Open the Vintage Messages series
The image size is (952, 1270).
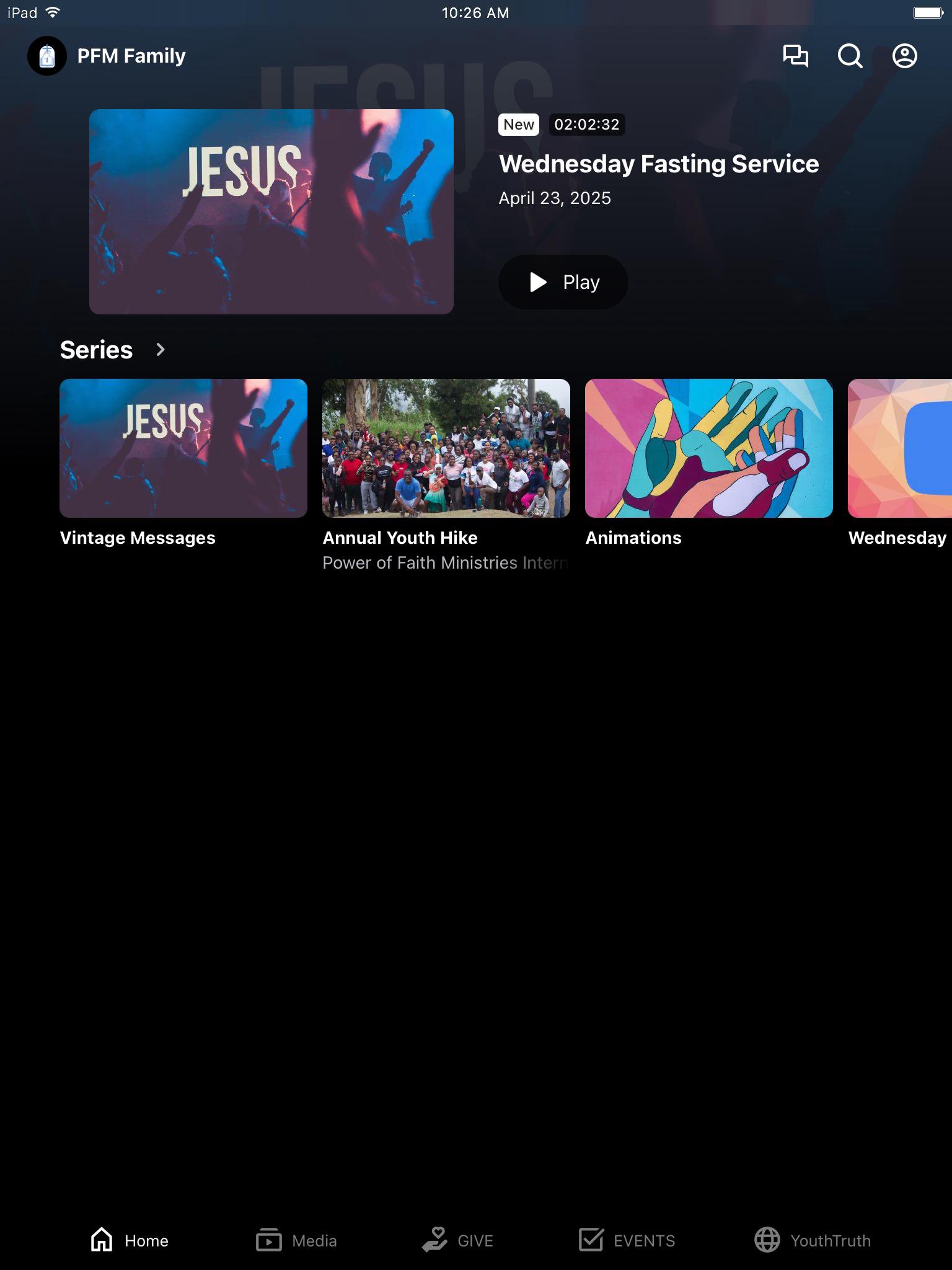[183, 448]
